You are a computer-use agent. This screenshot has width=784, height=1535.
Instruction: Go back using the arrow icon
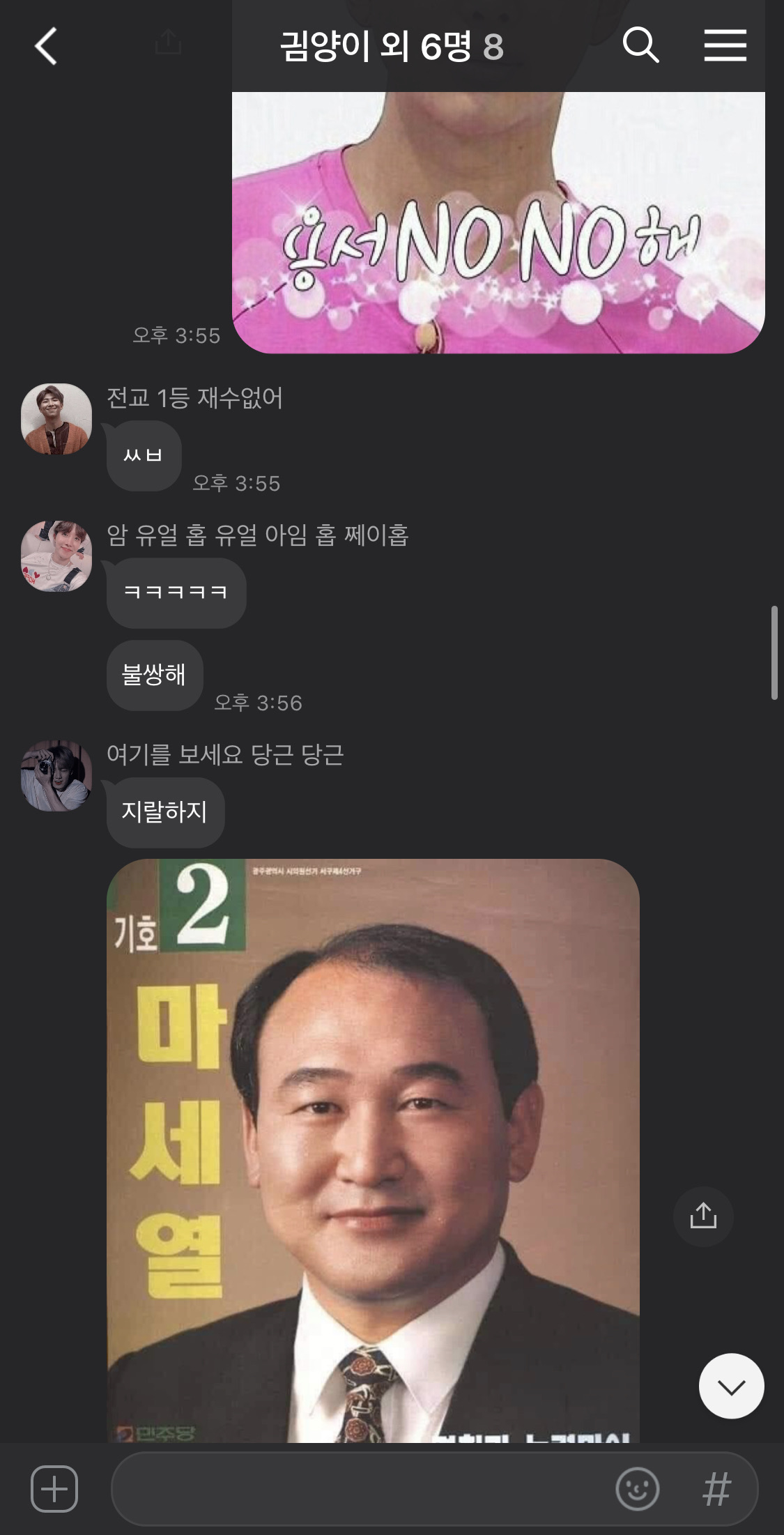point(46,47)
